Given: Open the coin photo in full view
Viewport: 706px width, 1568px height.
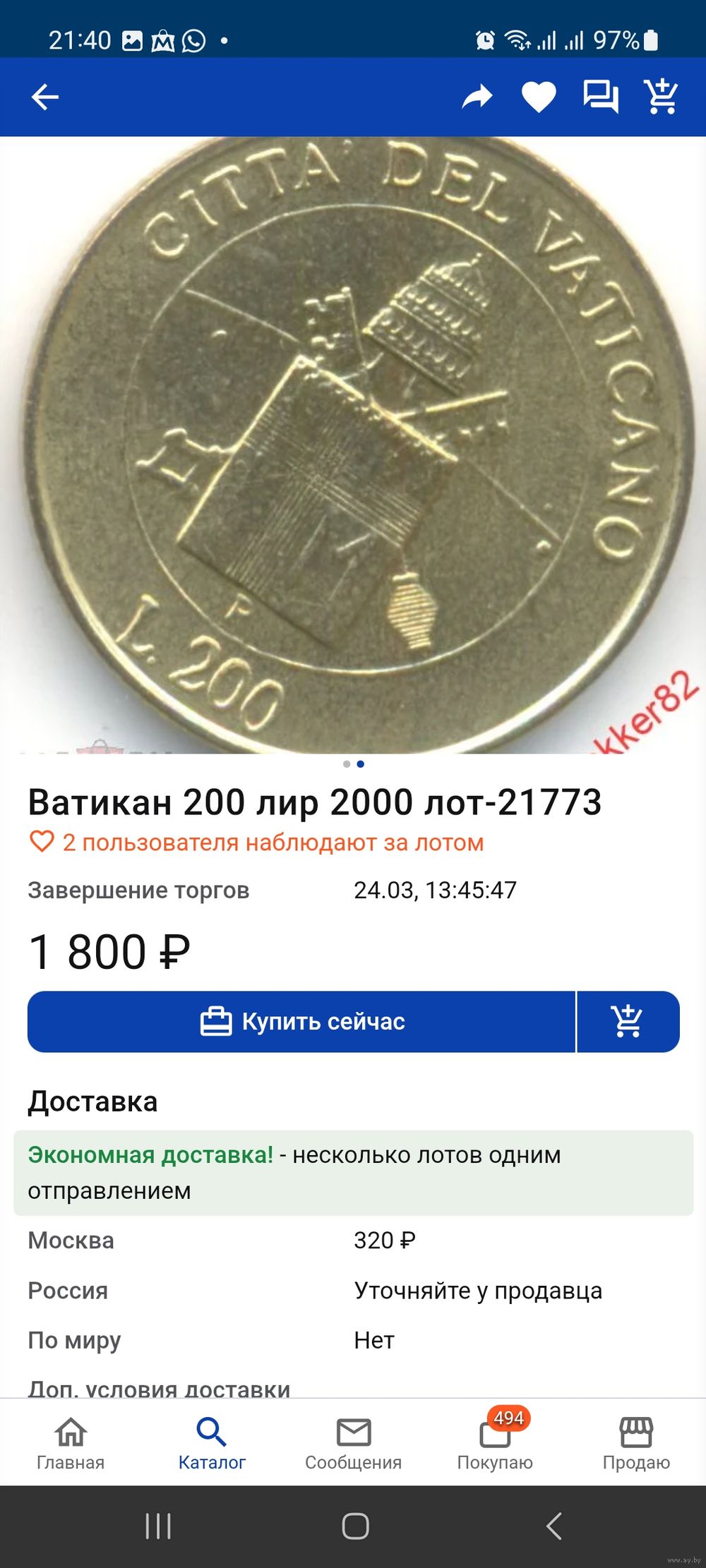Looking at the screenshot, I should [x=353, y=445].
